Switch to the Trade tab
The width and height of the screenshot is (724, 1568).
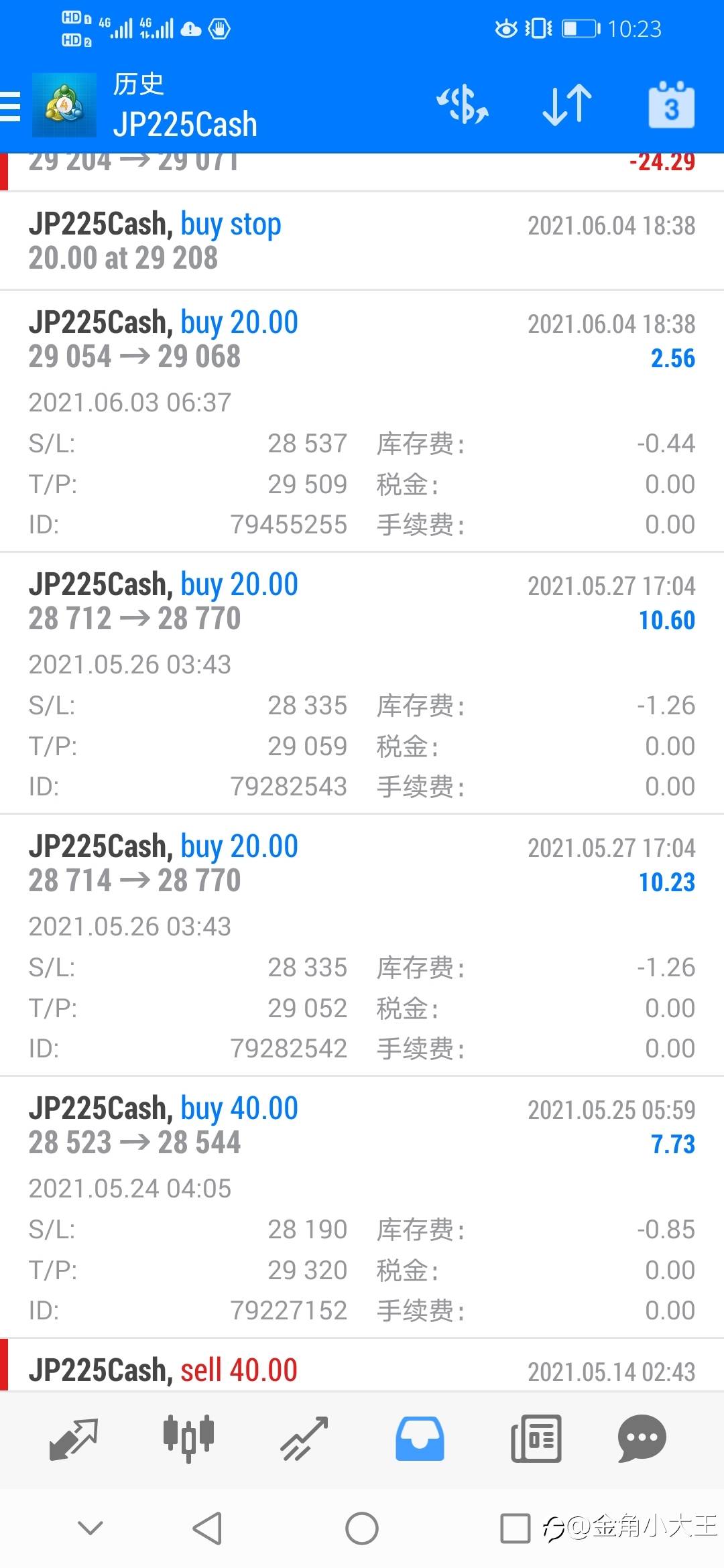(304, 1439)
